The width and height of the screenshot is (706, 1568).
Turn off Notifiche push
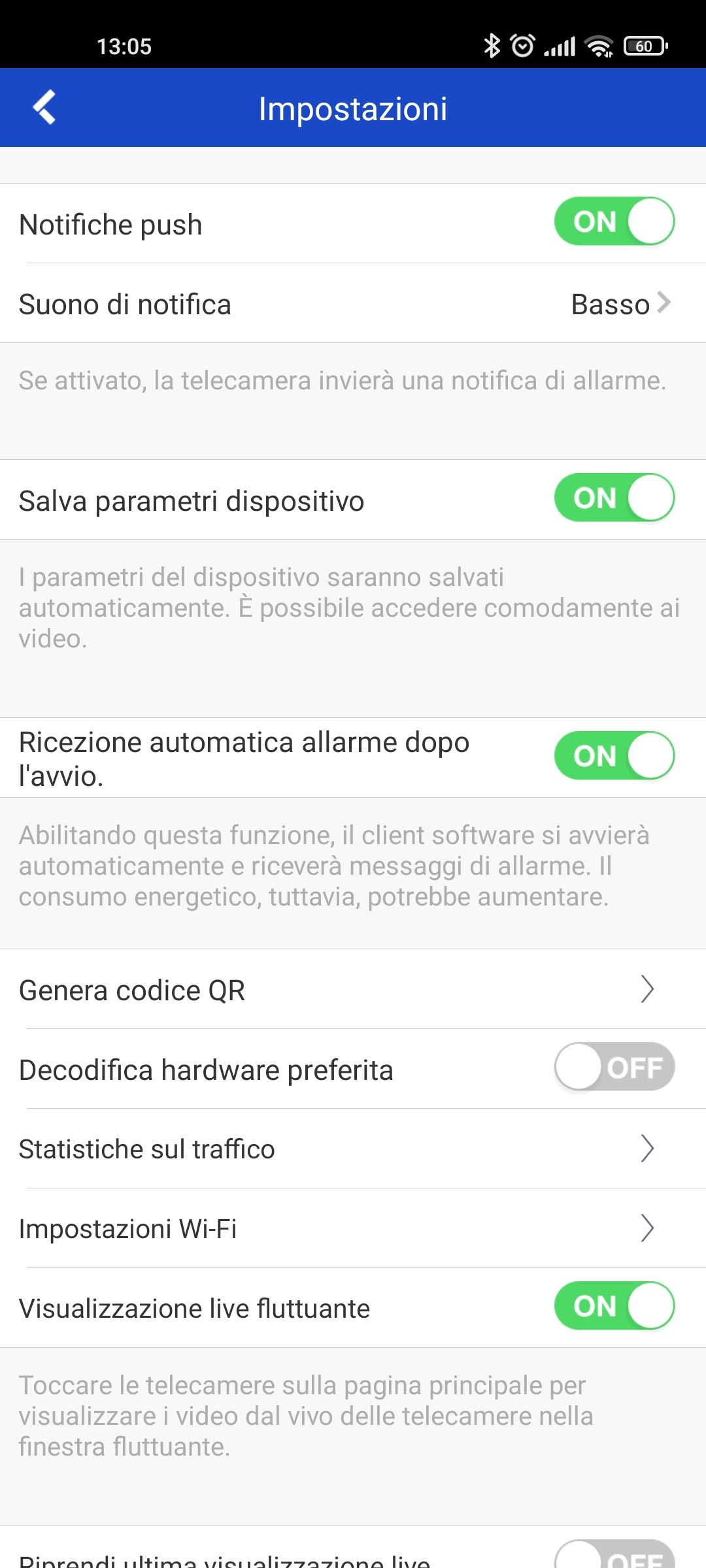pyautogui.click(x=614, y=222)
